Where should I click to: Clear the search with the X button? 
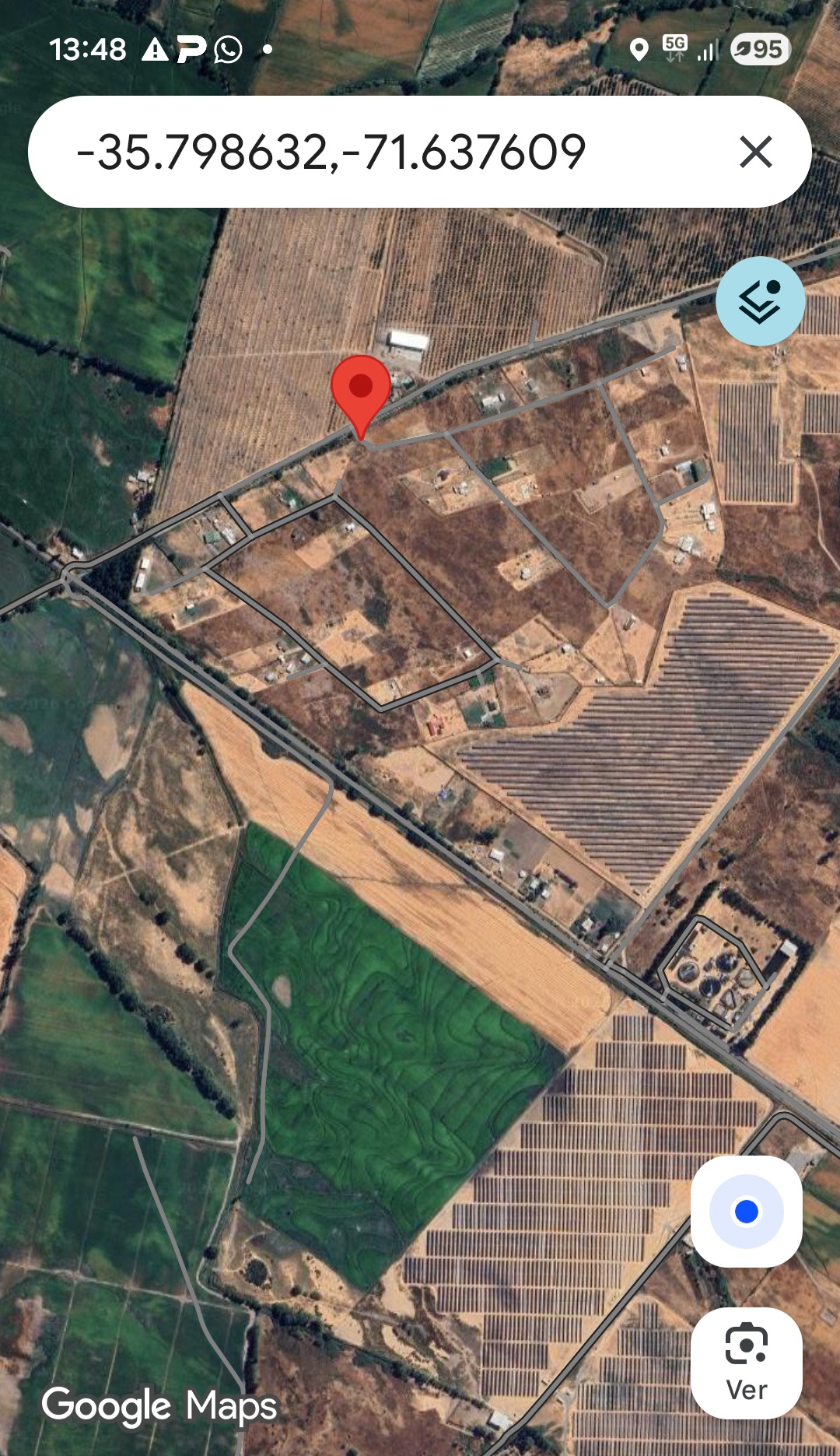point(755,152)
